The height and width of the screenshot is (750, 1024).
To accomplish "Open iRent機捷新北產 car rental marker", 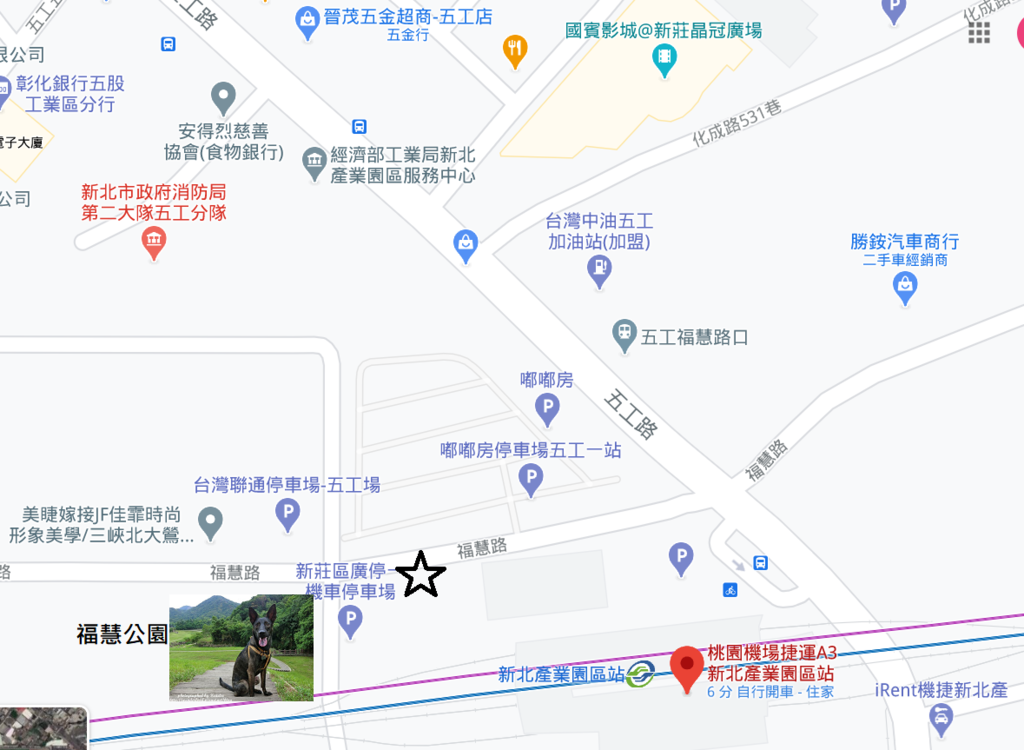I will [x=940, y=717].
